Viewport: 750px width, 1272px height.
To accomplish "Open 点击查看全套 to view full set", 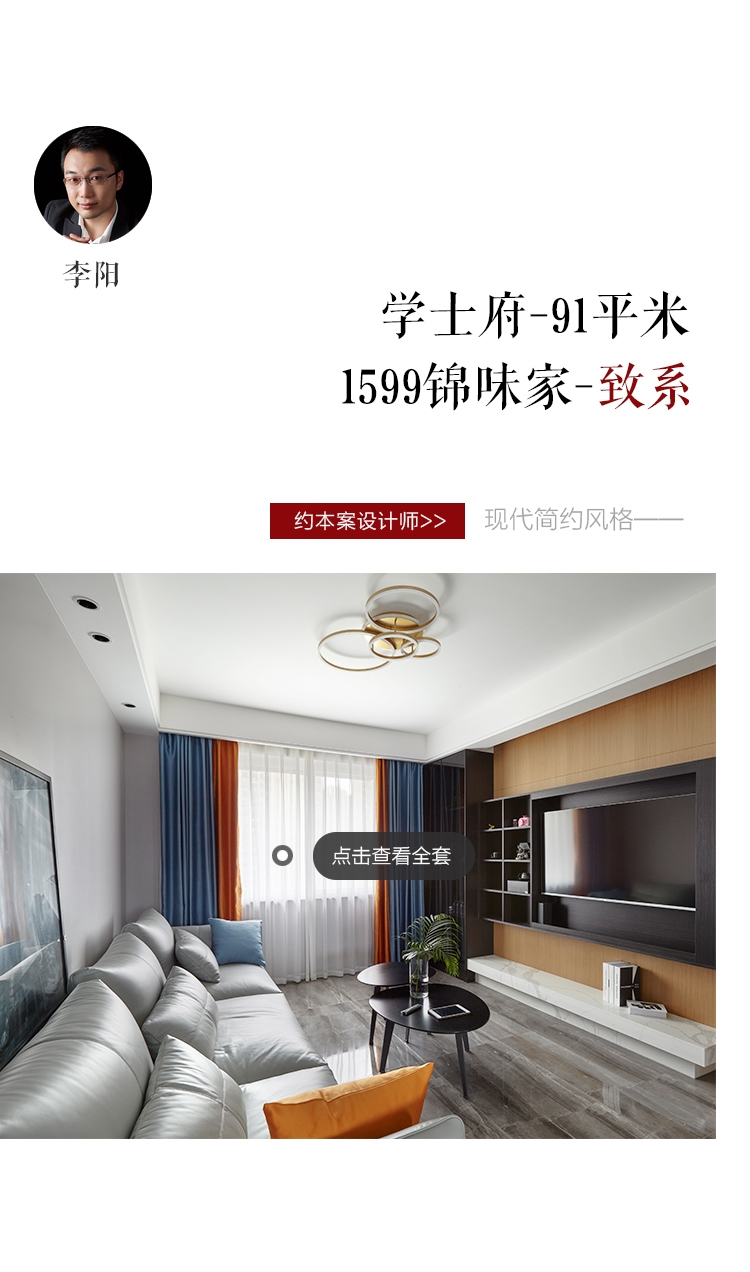I will coord(392,856).
